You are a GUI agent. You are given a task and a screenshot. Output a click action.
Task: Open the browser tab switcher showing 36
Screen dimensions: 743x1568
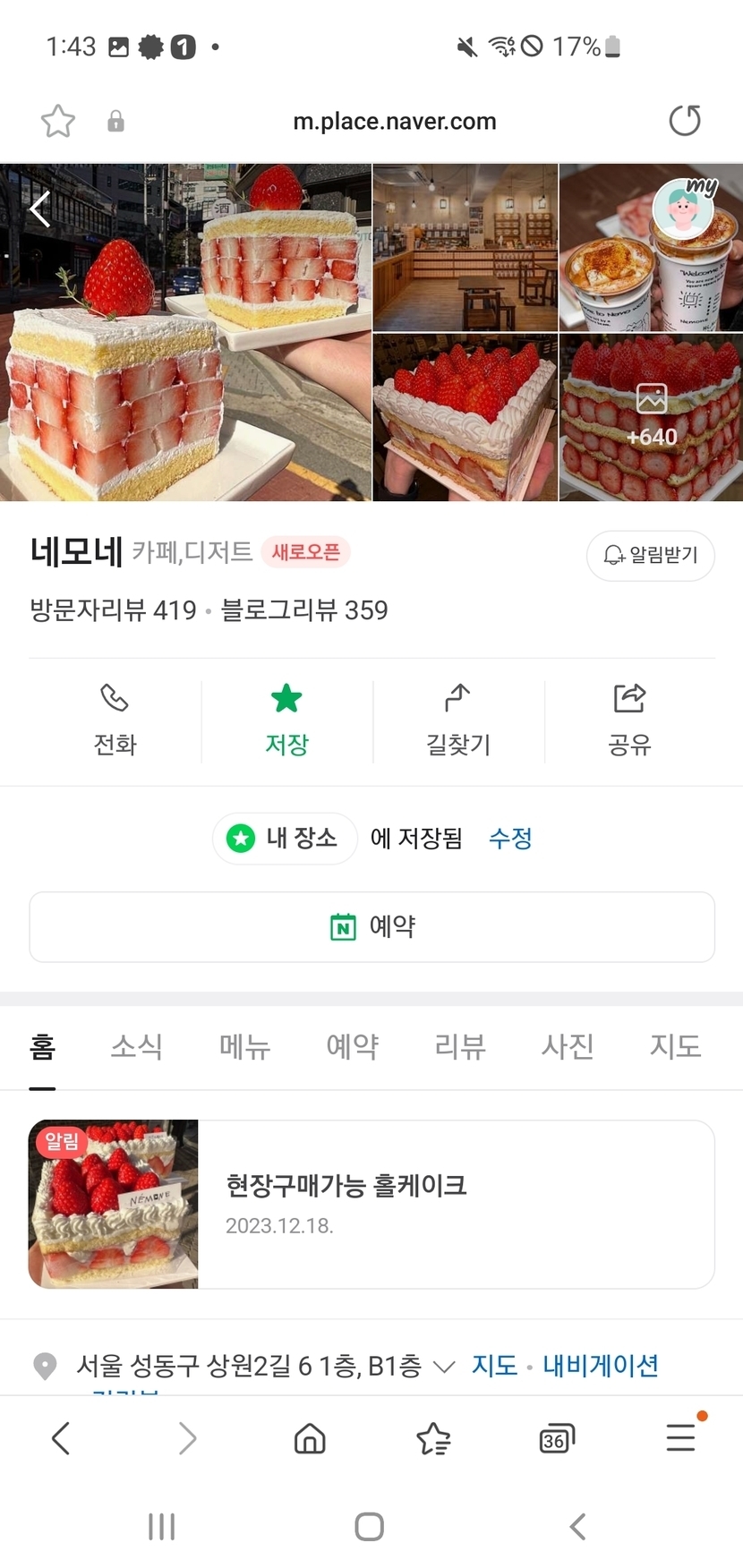[x=556, y=1439]
